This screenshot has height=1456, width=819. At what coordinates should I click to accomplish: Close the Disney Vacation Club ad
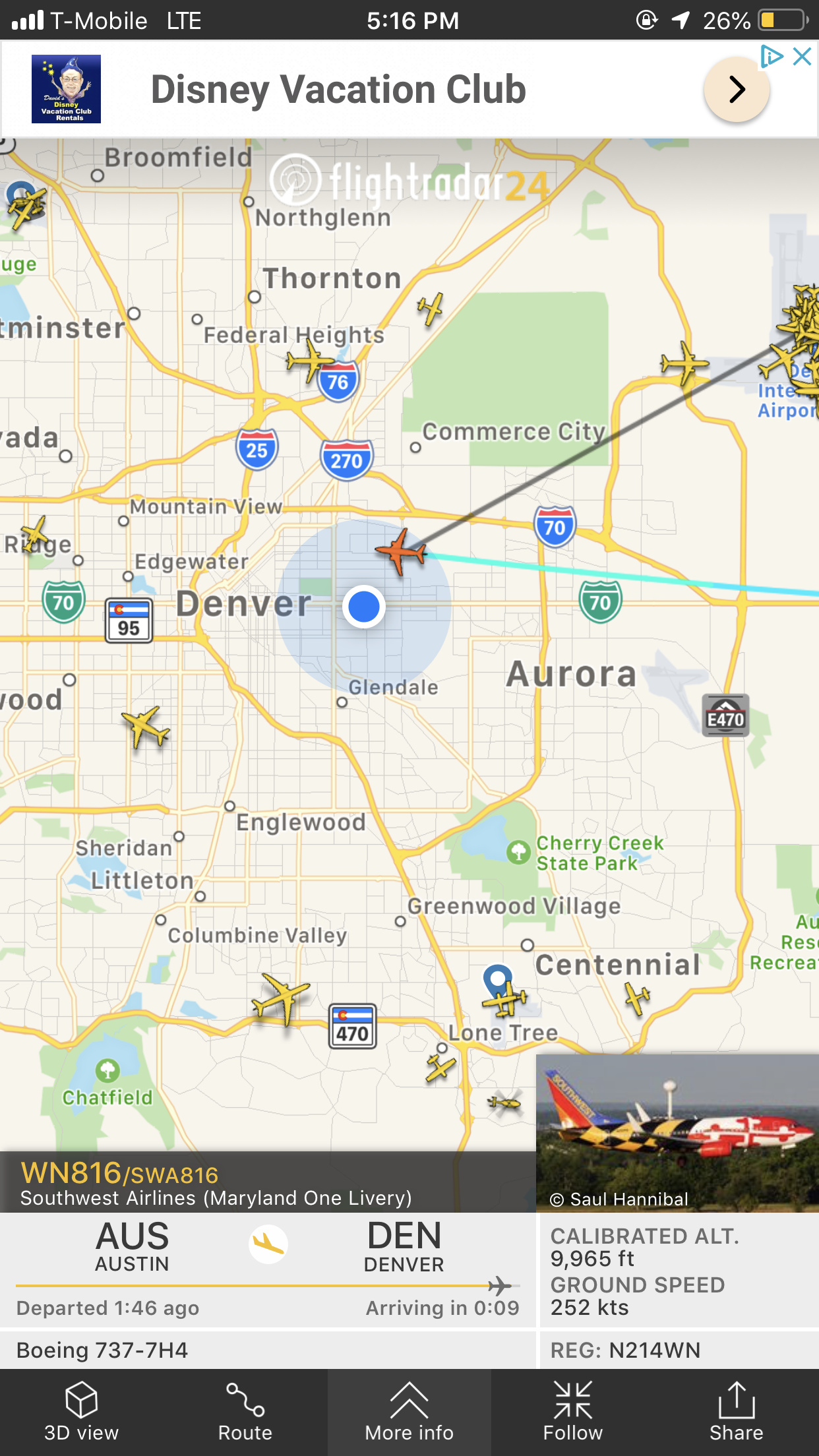click(x=802, y=57)
